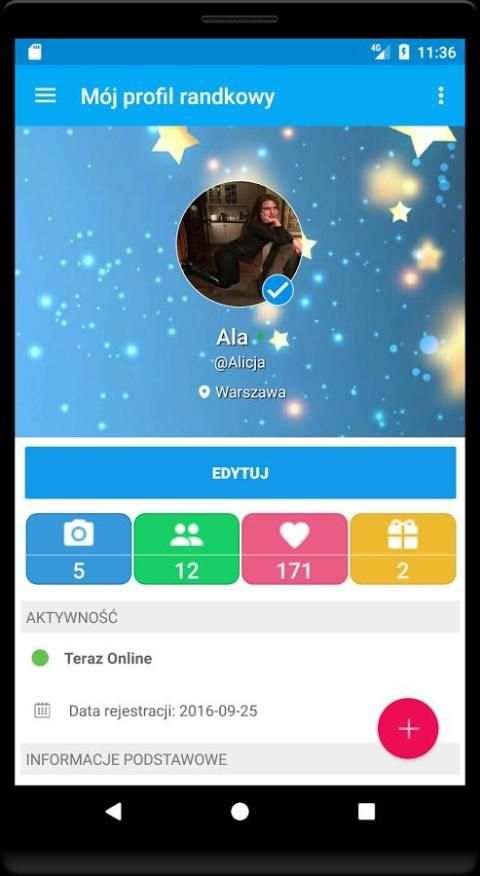Open the photos tile showing 5
Viewport: 480px width, 876px height.
click(79, 549)
